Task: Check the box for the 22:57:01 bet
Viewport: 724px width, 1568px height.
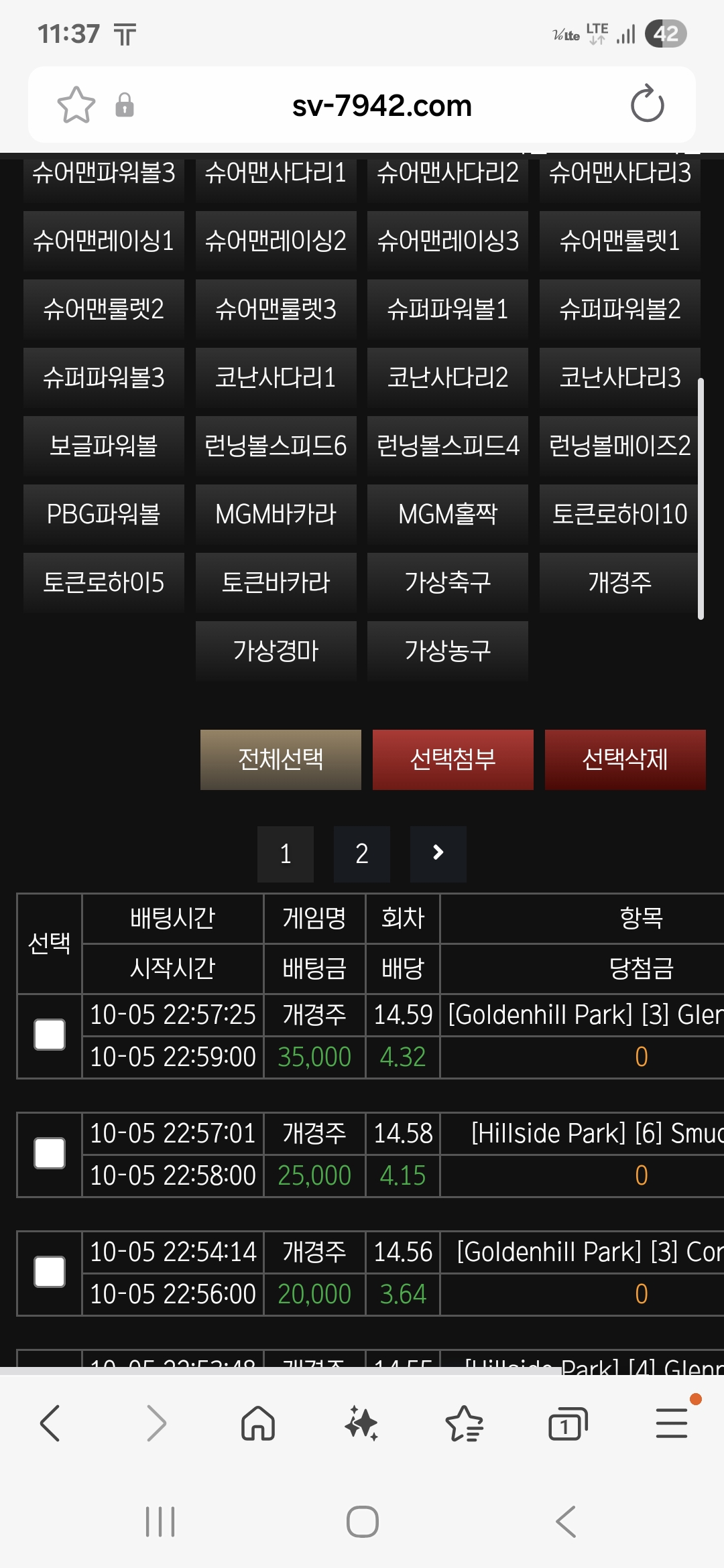Action: [x=50, y=1153]
